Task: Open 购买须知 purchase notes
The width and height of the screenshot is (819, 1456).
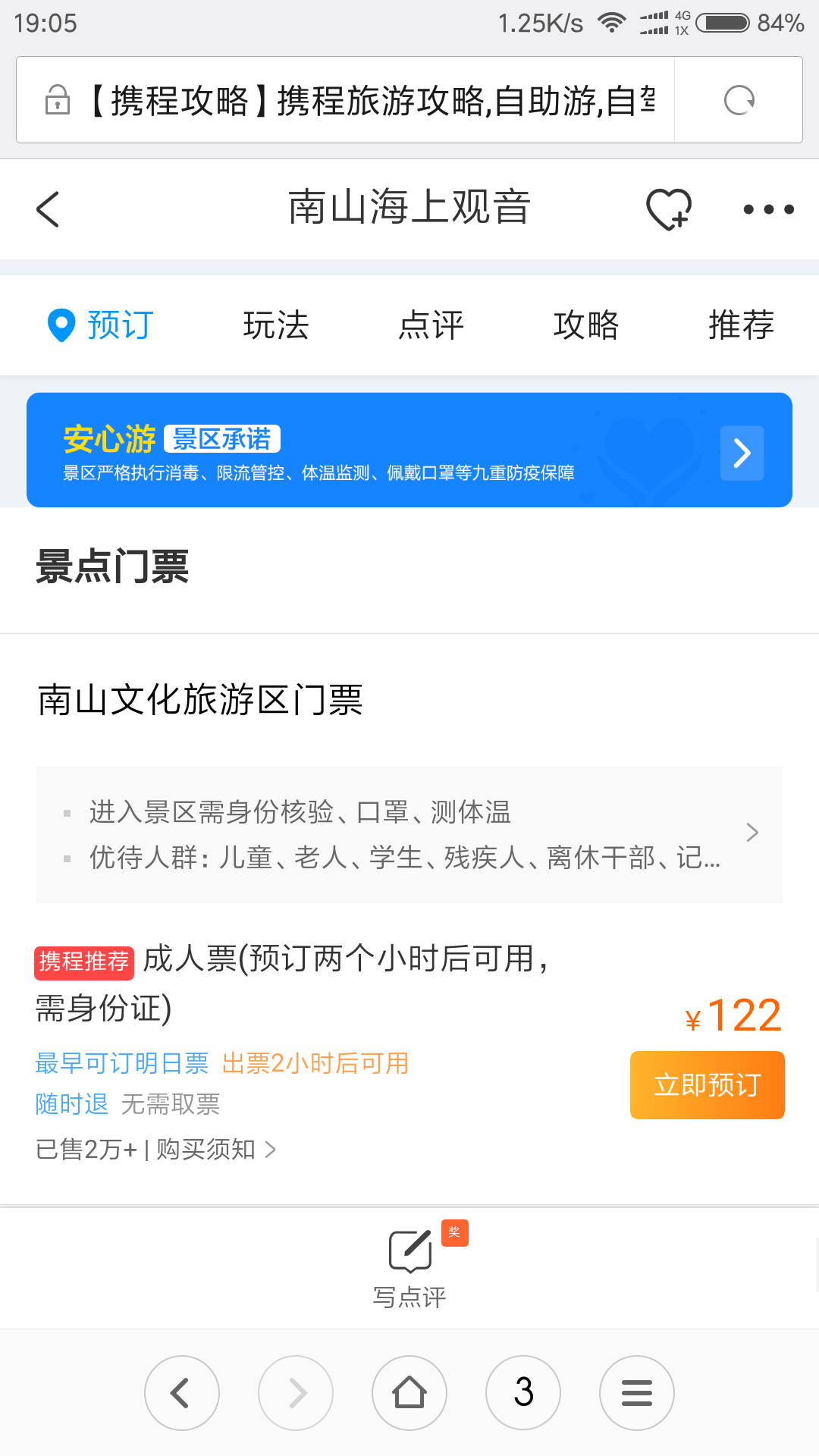Action: pos(215,1150)
